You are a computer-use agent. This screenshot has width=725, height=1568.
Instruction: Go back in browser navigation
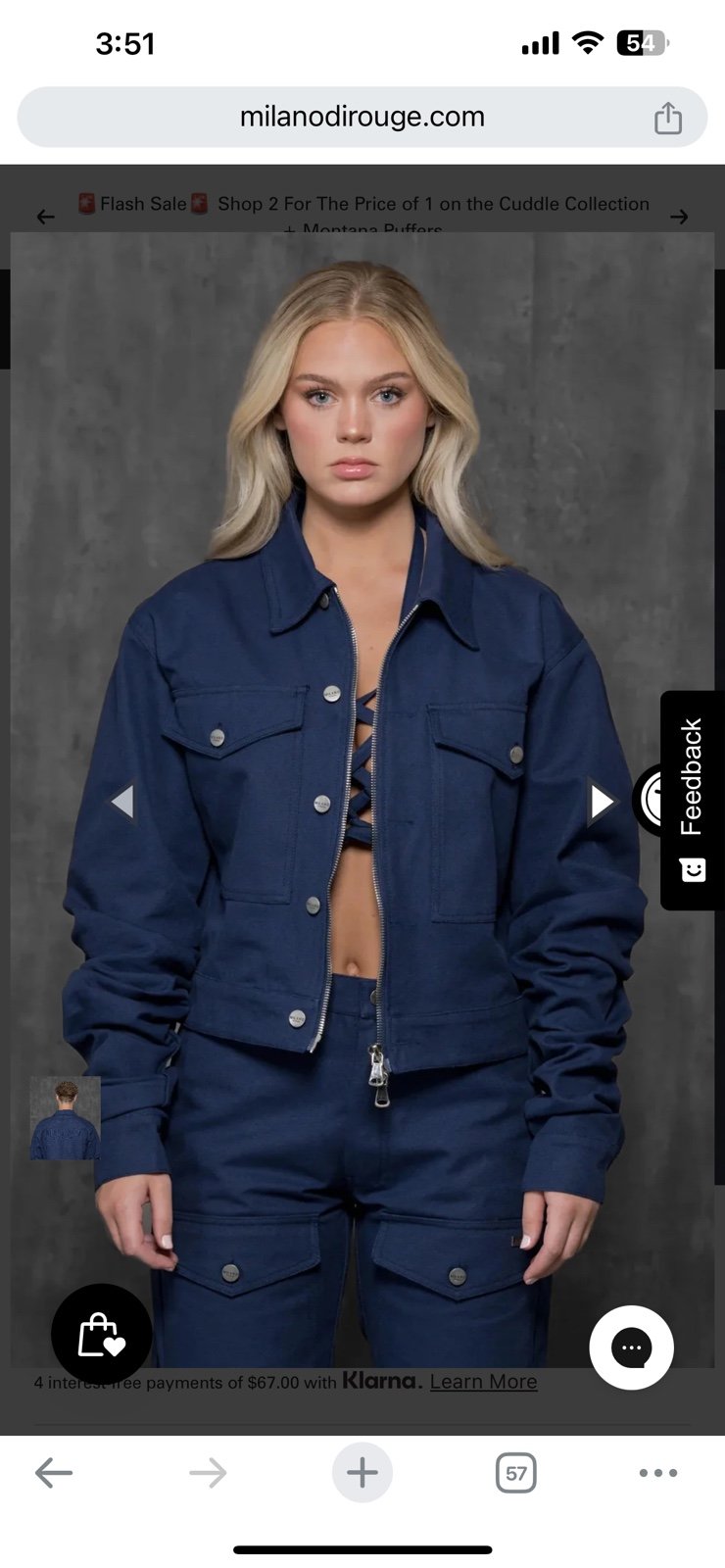pyautogui.click(x=54, y=1472)
